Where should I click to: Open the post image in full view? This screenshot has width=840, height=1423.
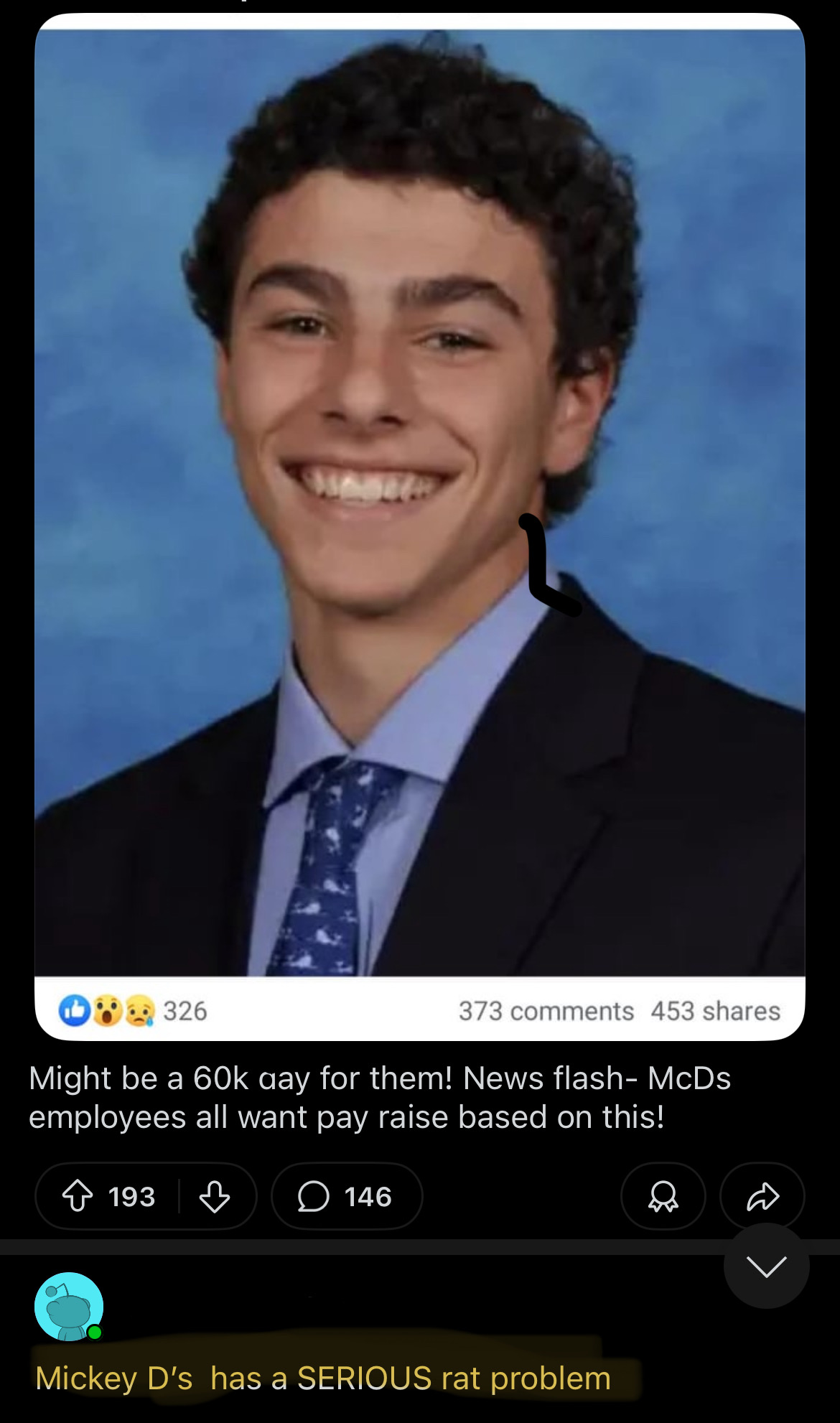(420, 503)
